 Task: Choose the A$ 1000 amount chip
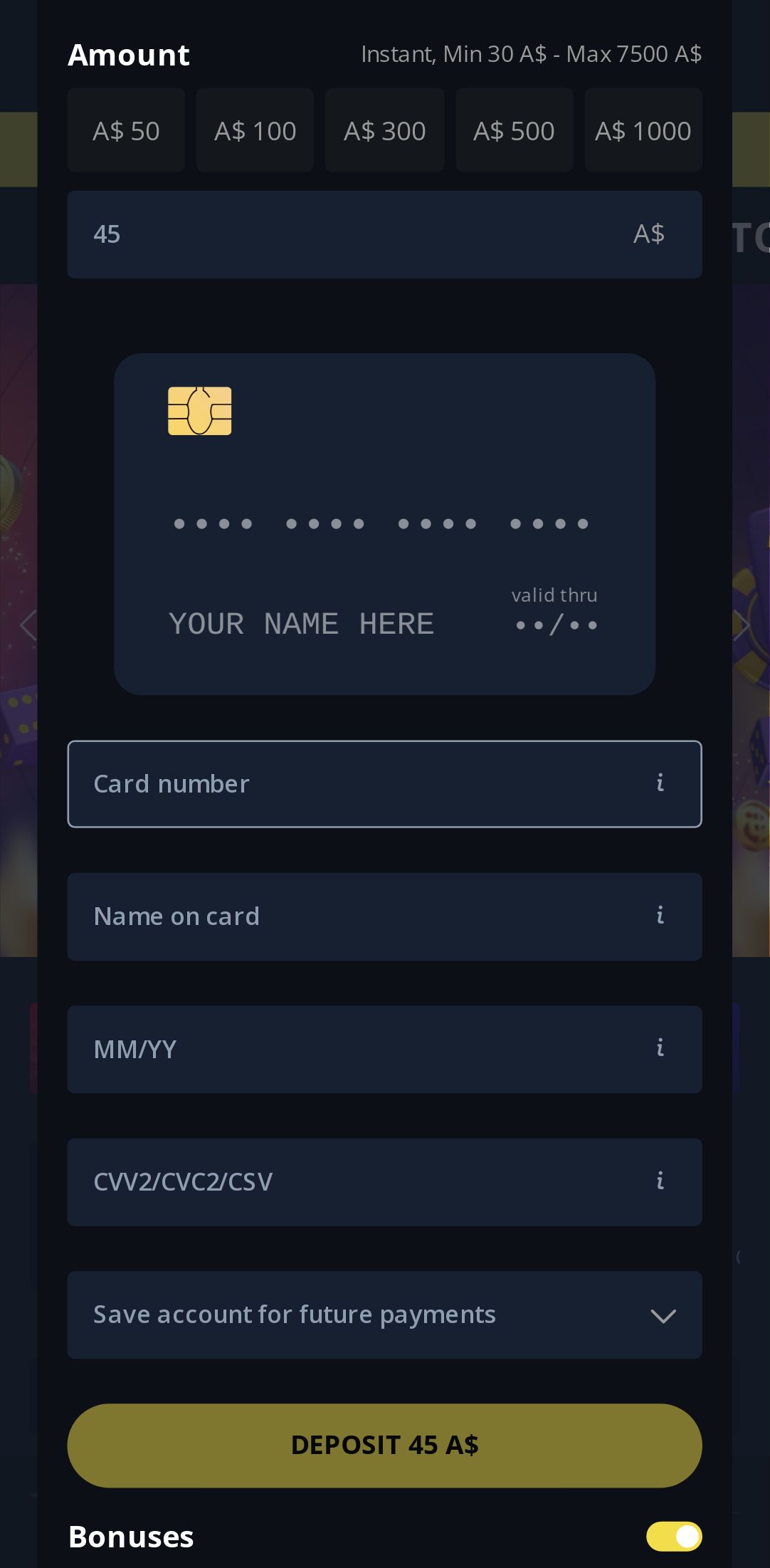coord(643,130)
